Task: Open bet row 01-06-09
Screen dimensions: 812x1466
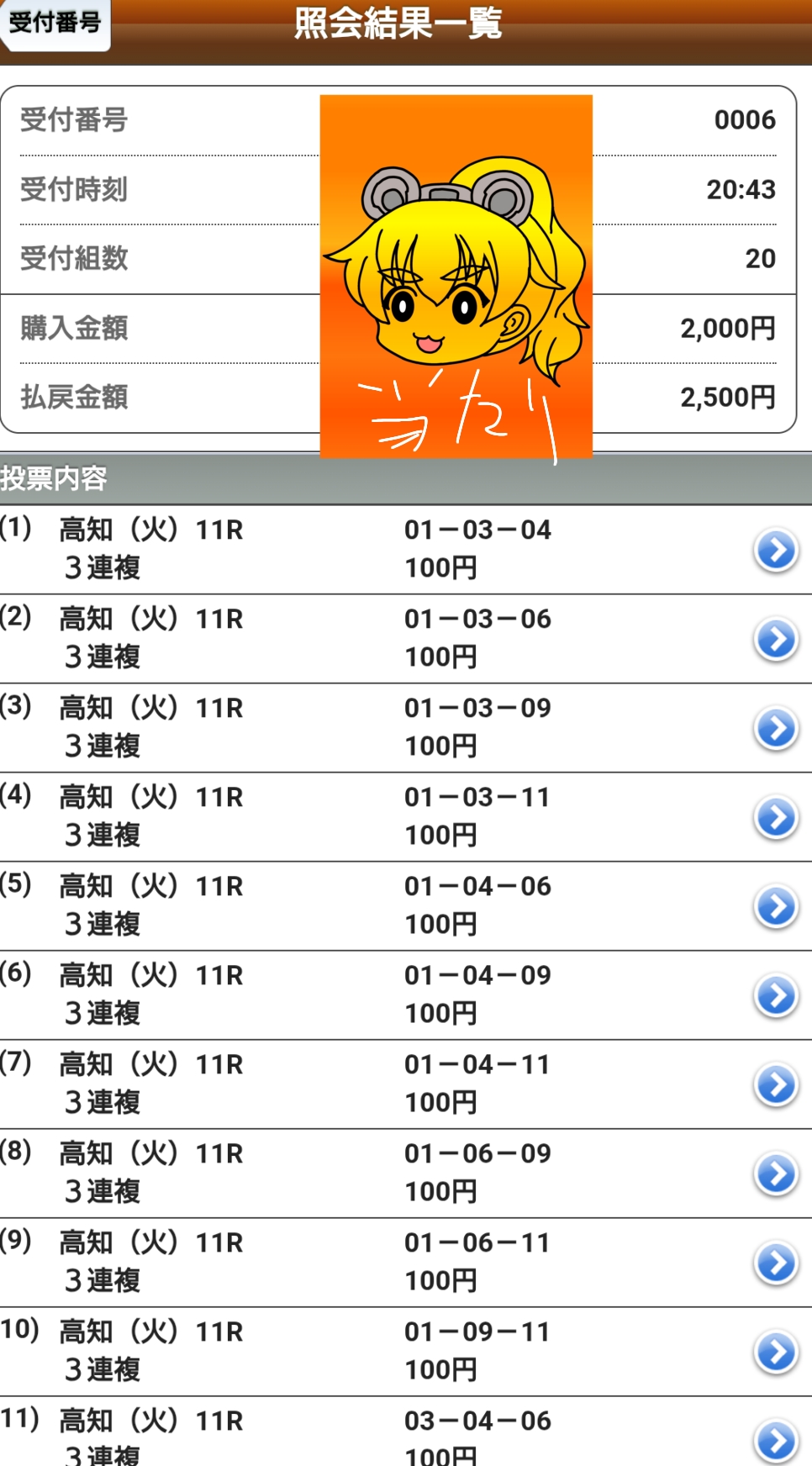Action: tap(776, 1174)
